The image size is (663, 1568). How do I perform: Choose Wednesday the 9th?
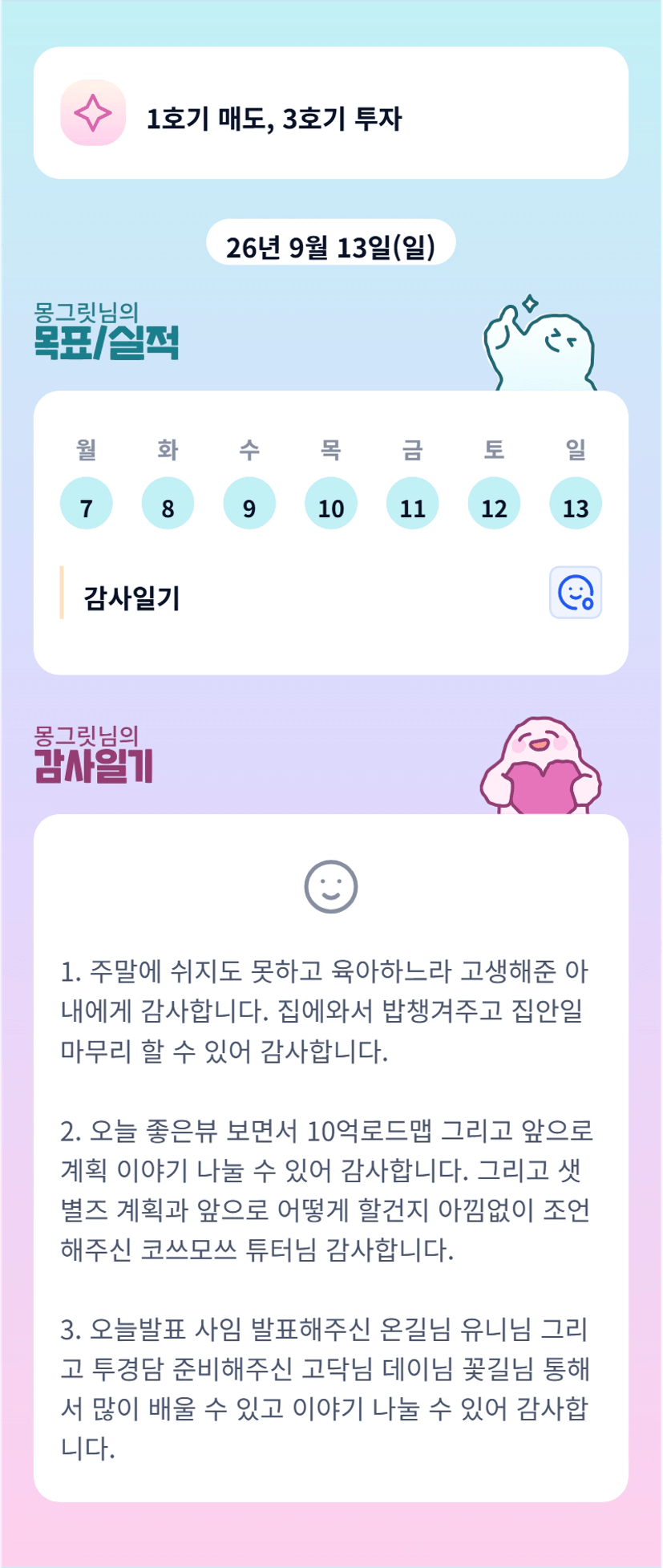[249, 504]
